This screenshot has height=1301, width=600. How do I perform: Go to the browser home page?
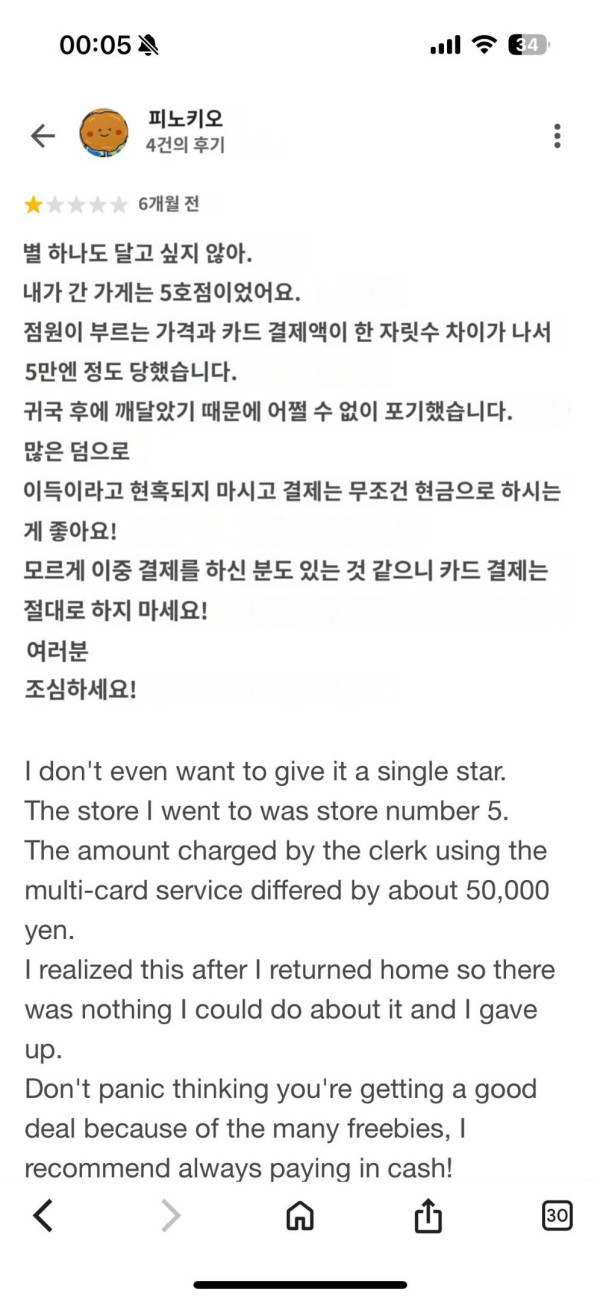point(299,1215)
